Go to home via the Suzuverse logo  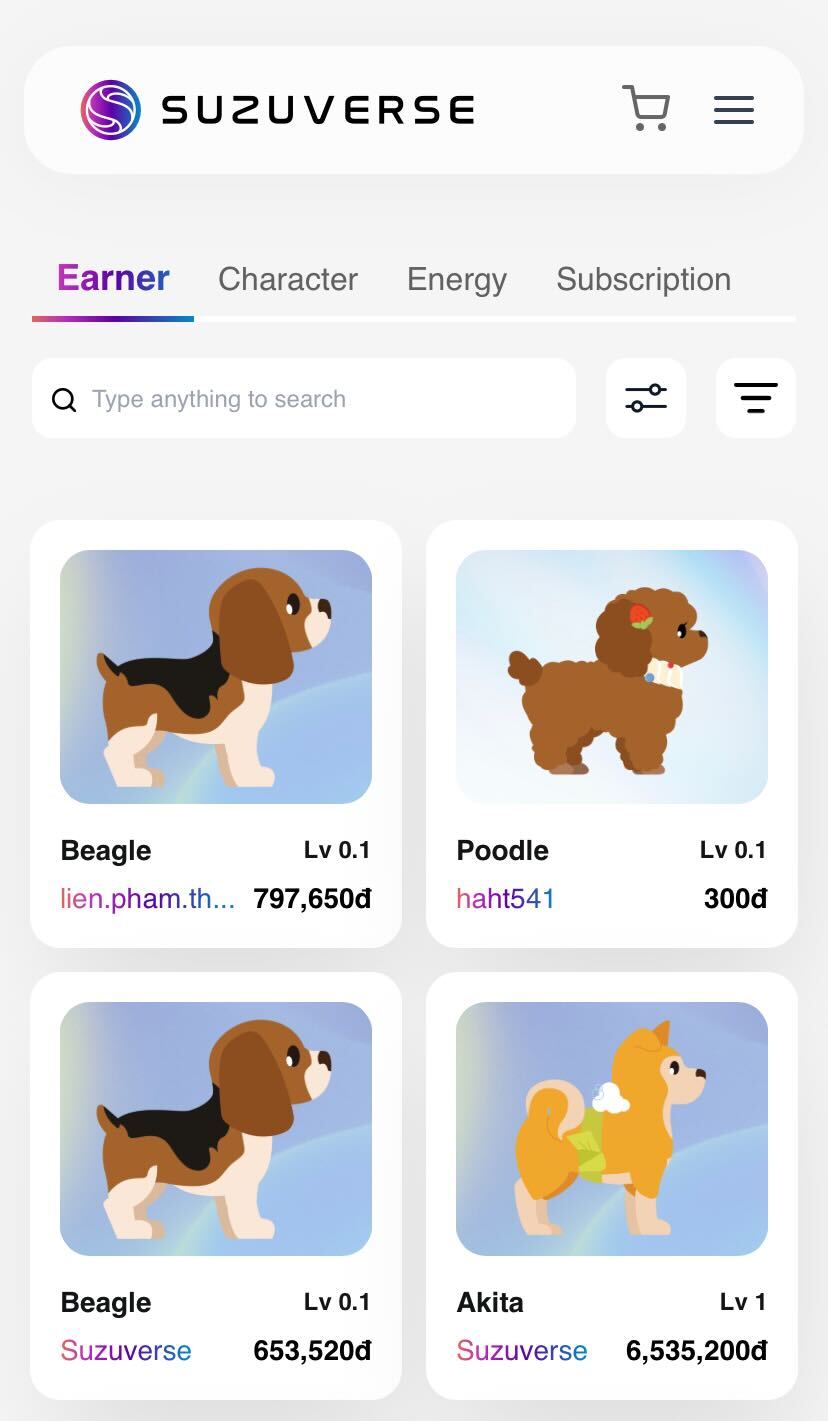pos(278,109)
